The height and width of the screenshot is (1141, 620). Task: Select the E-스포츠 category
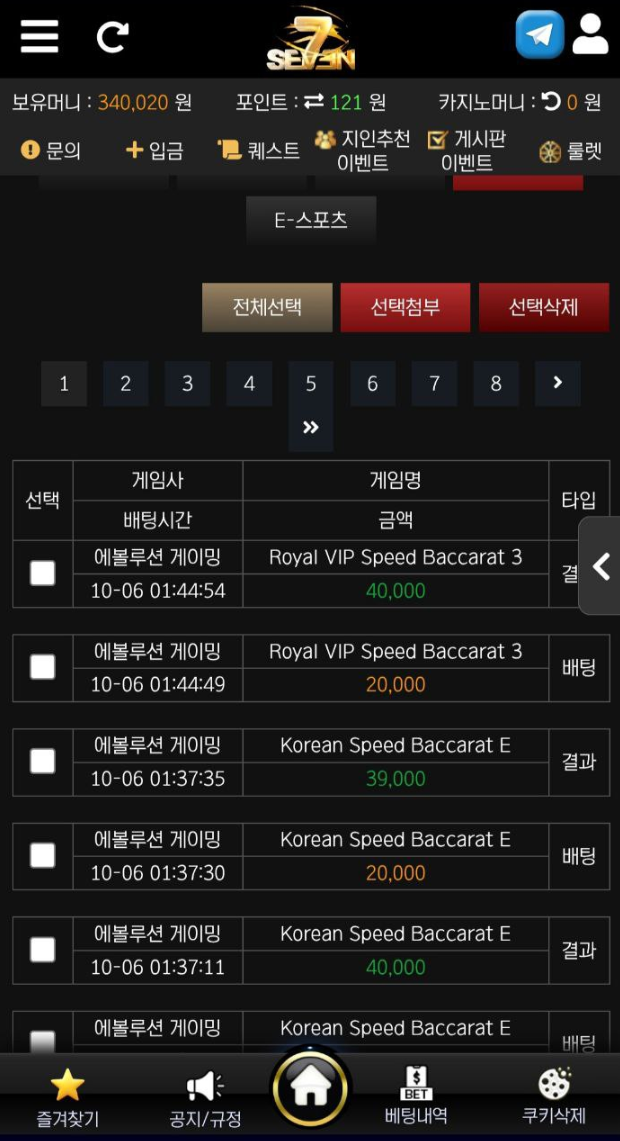311,220
